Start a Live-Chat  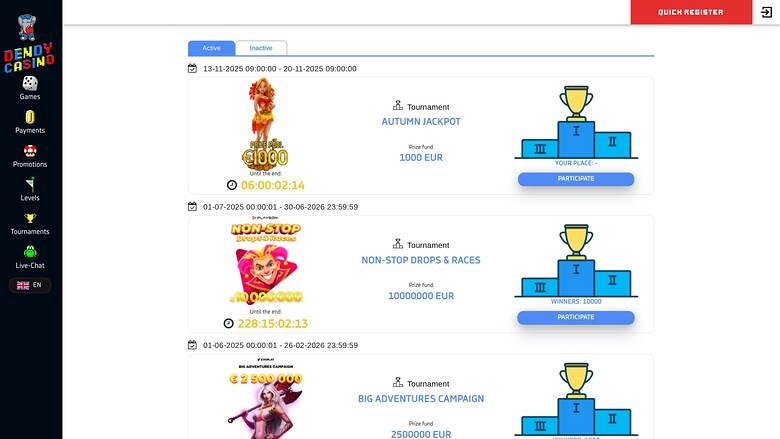click(30, 257)
